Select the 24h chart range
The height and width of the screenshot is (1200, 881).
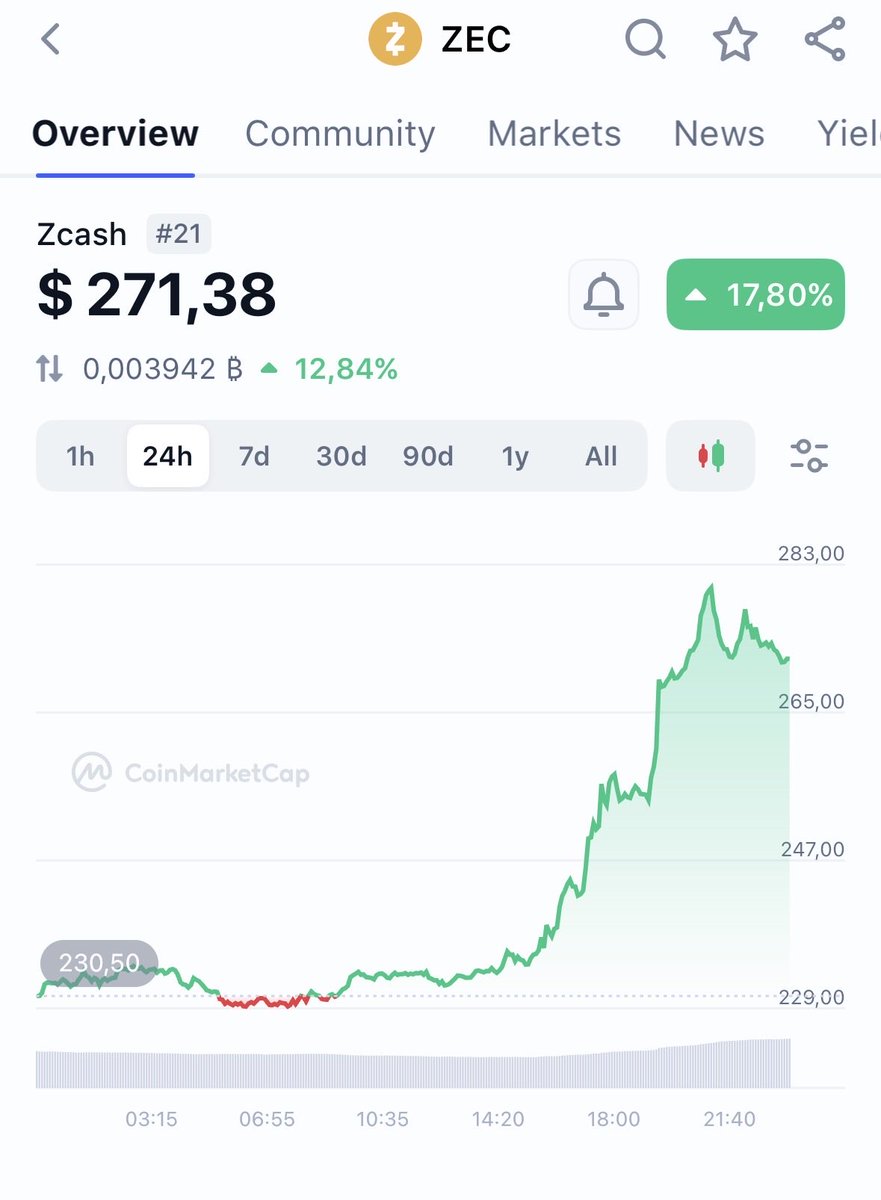(167, 457)
